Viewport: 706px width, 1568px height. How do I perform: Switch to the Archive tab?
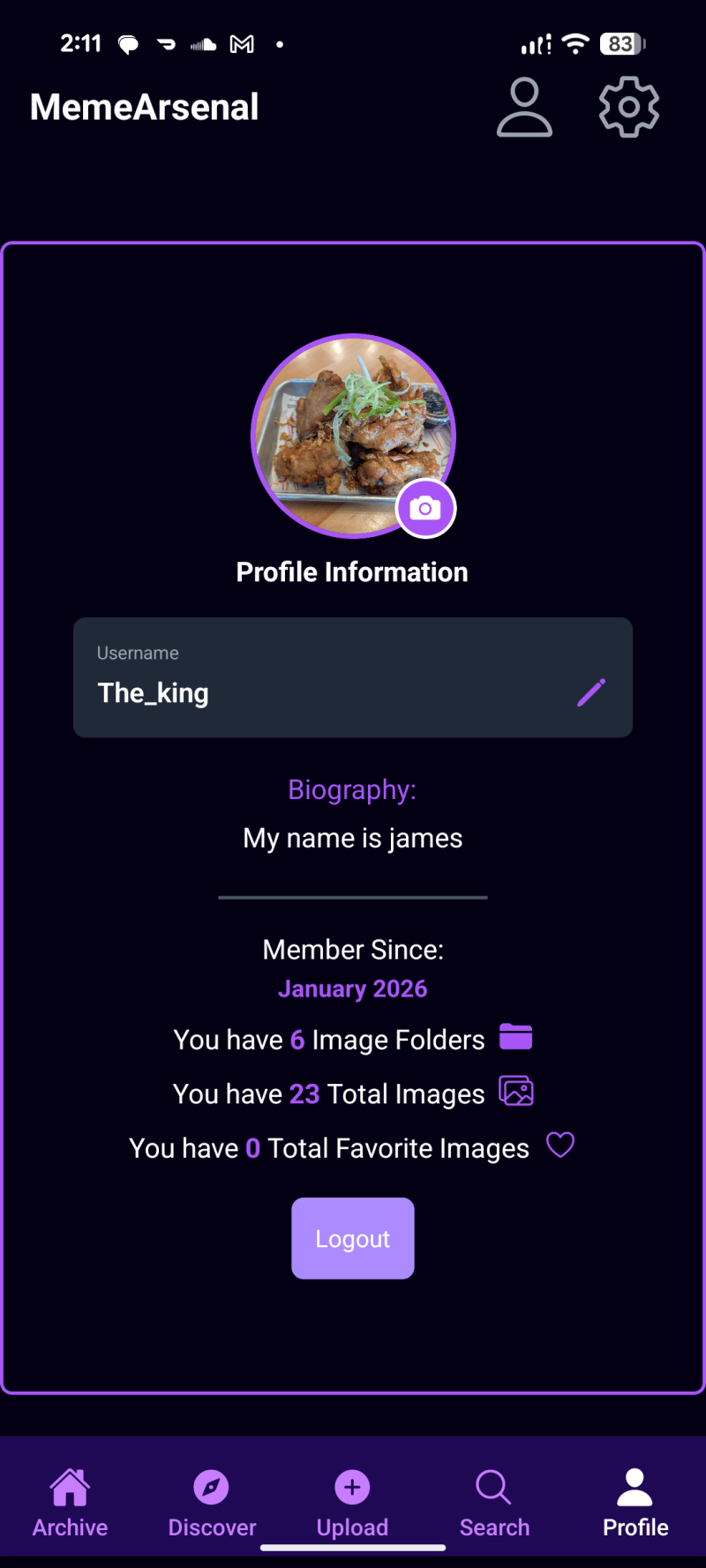pos(71,1503)
